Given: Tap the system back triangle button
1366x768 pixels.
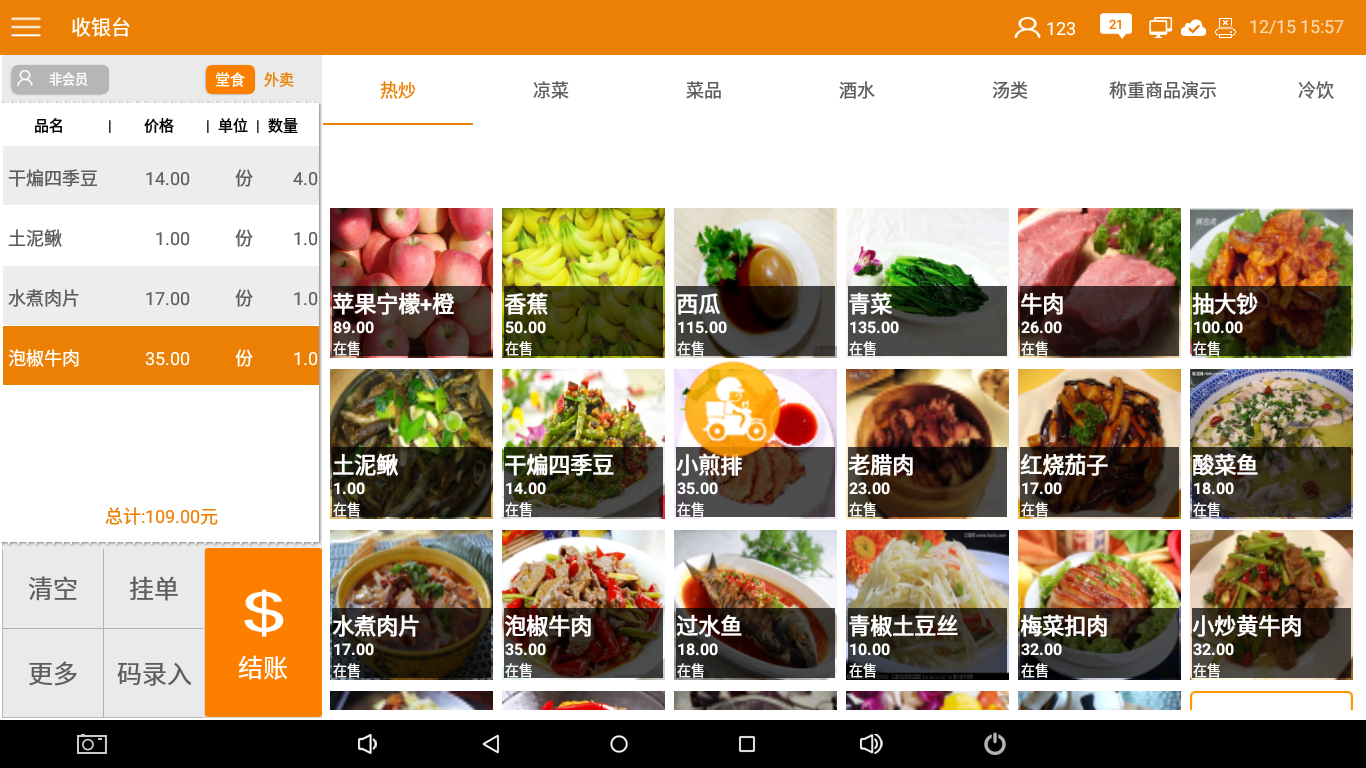Looking at the screenshot, I should (490, 744).
